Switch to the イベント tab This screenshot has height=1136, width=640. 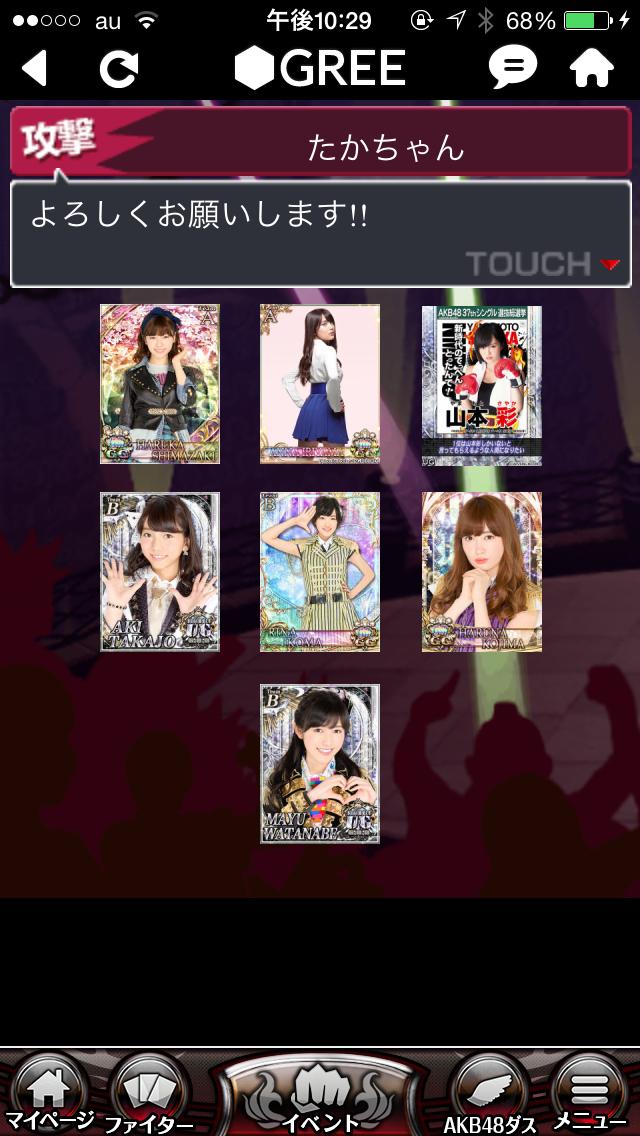pyautogui.click(x=320, y=1098)
